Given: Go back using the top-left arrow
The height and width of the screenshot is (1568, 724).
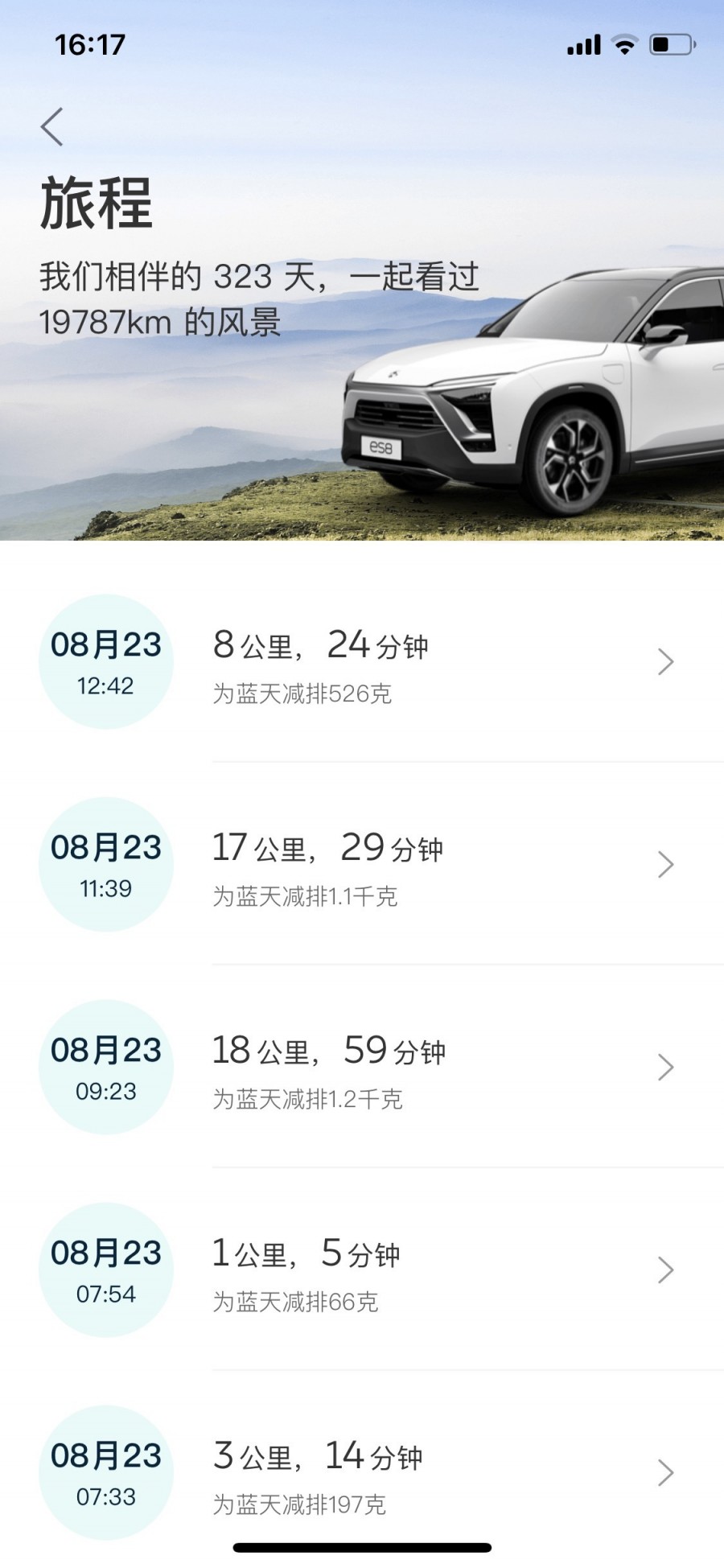Looking at the screenshot, I should 52,127.
